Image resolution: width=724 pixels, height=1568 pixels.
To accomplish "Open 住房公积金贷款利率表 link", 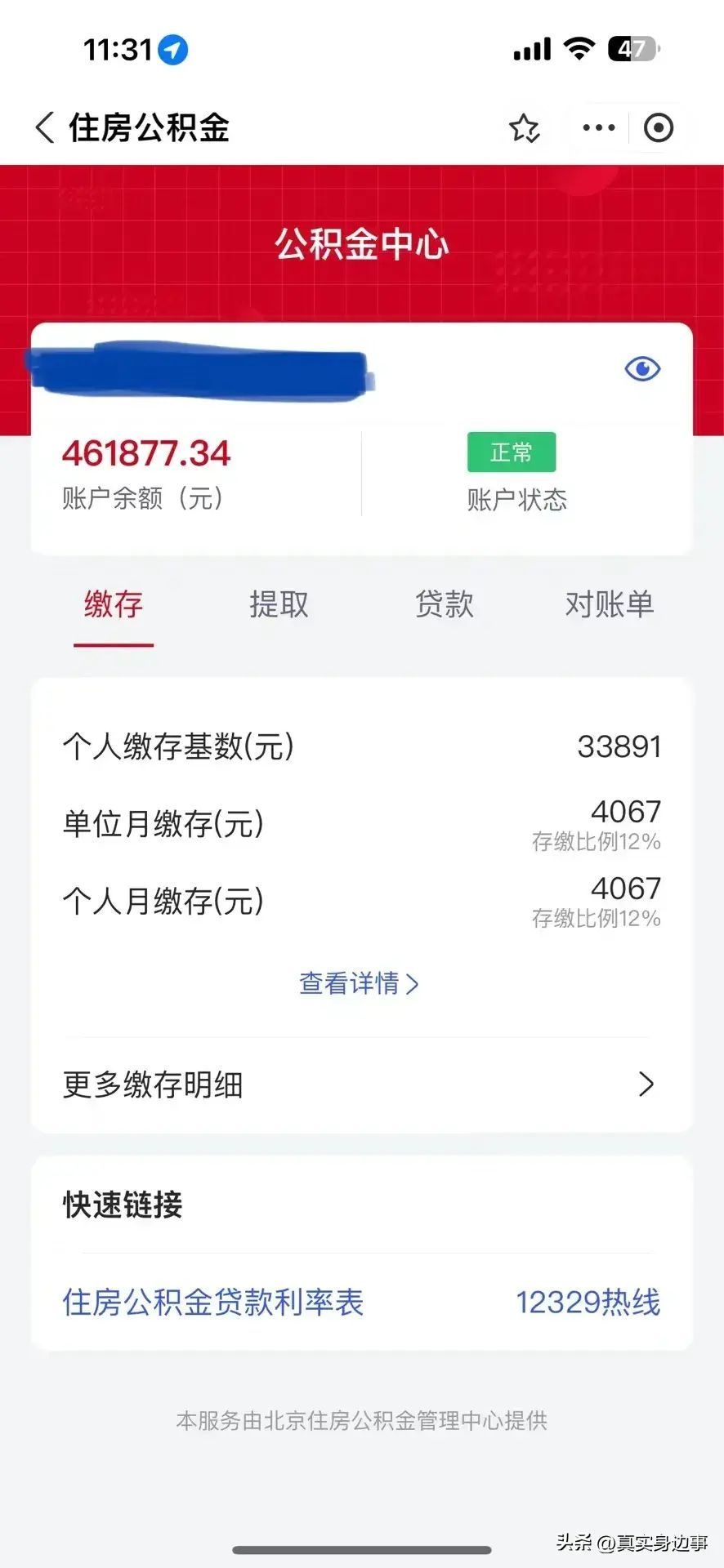I will (x=213, y=1302).
